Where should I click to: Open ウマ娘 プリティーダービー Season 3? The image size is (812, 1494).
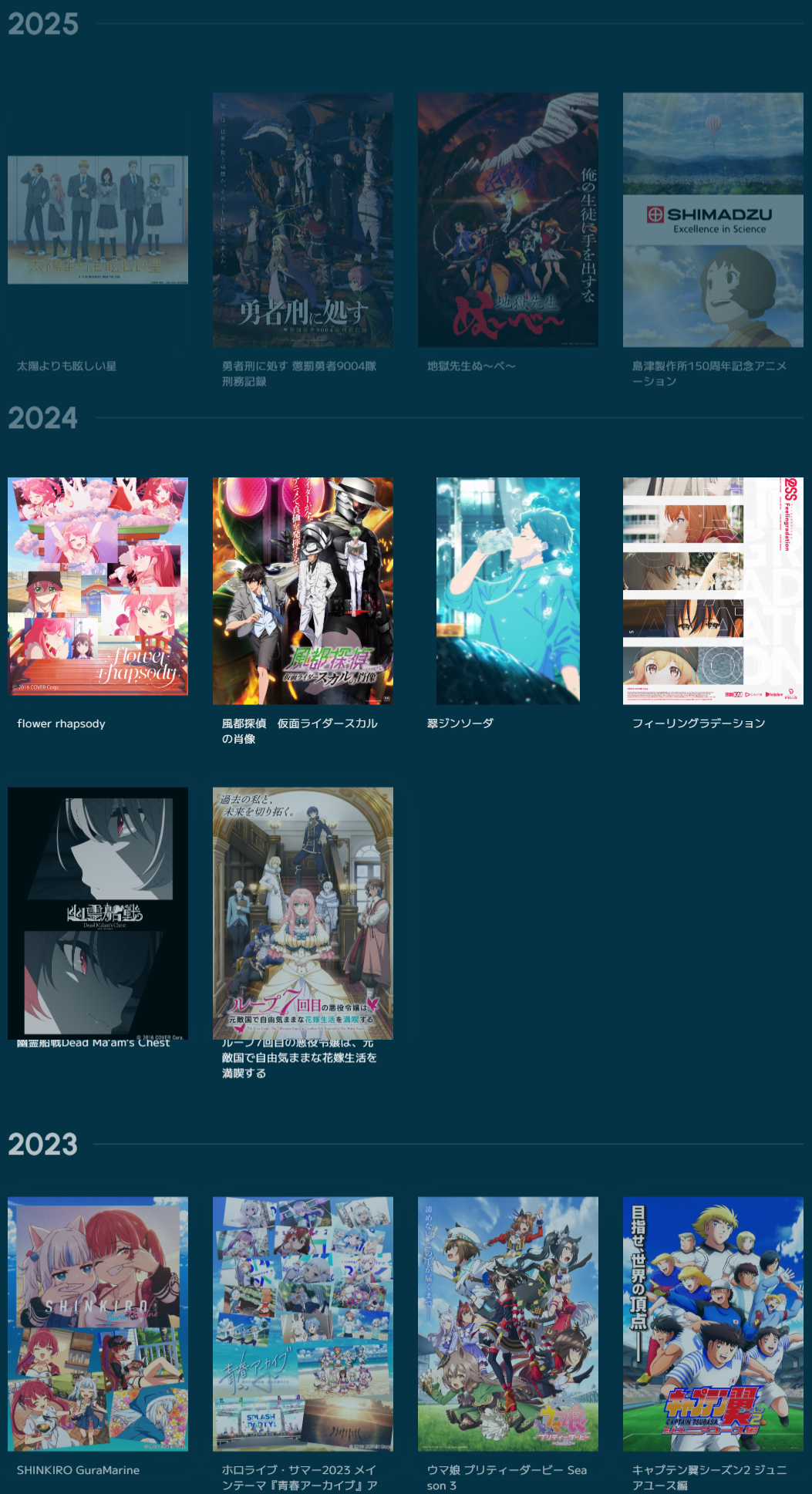point(507,1324)
